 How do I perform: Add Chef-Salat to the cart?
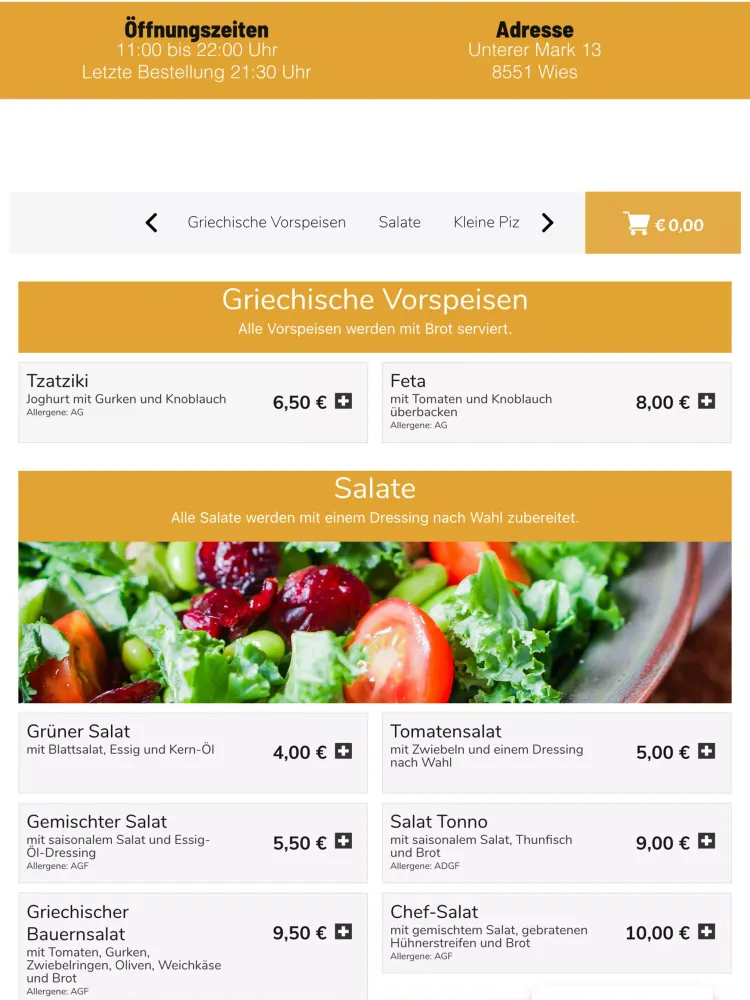[706, 932]
